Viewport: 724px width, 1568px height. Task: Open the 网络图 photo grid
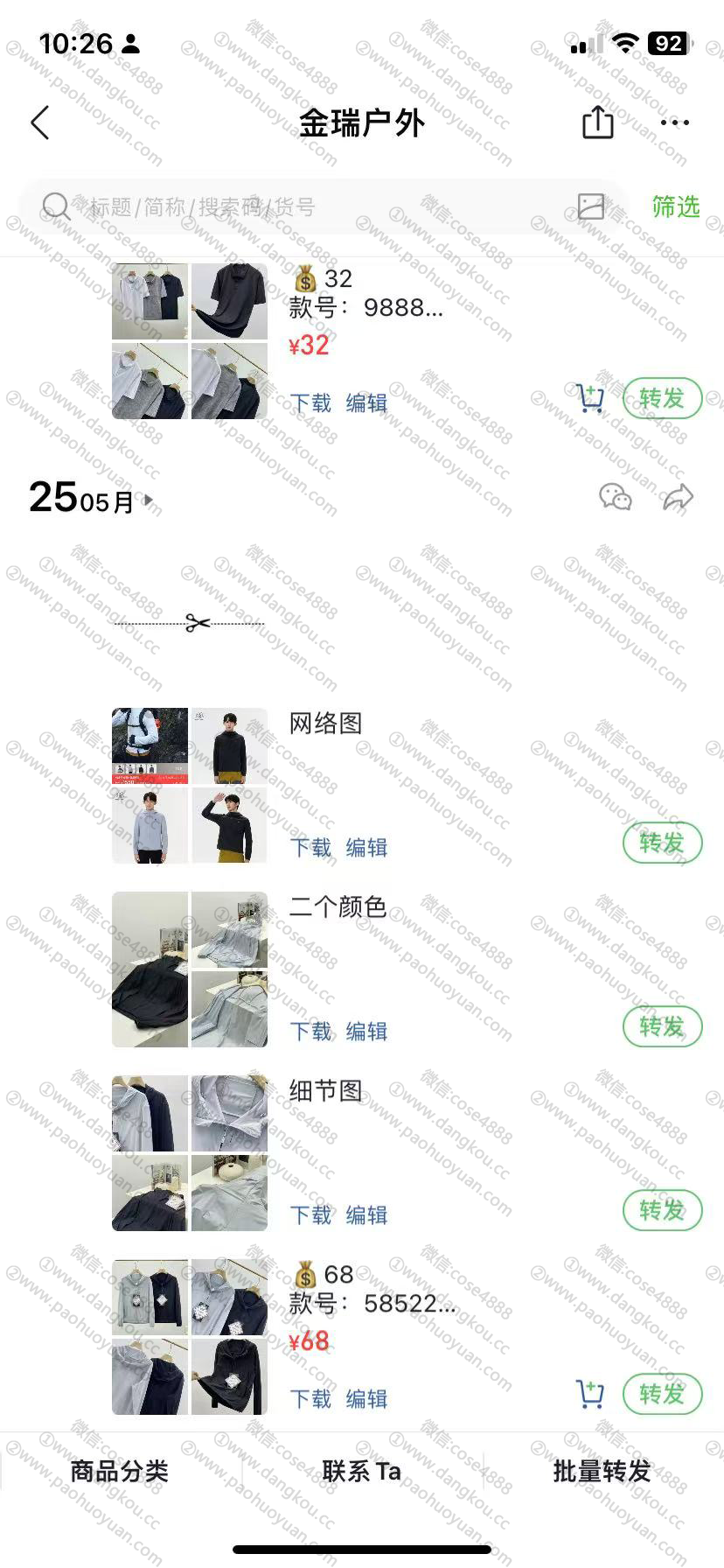coord(190,786)
